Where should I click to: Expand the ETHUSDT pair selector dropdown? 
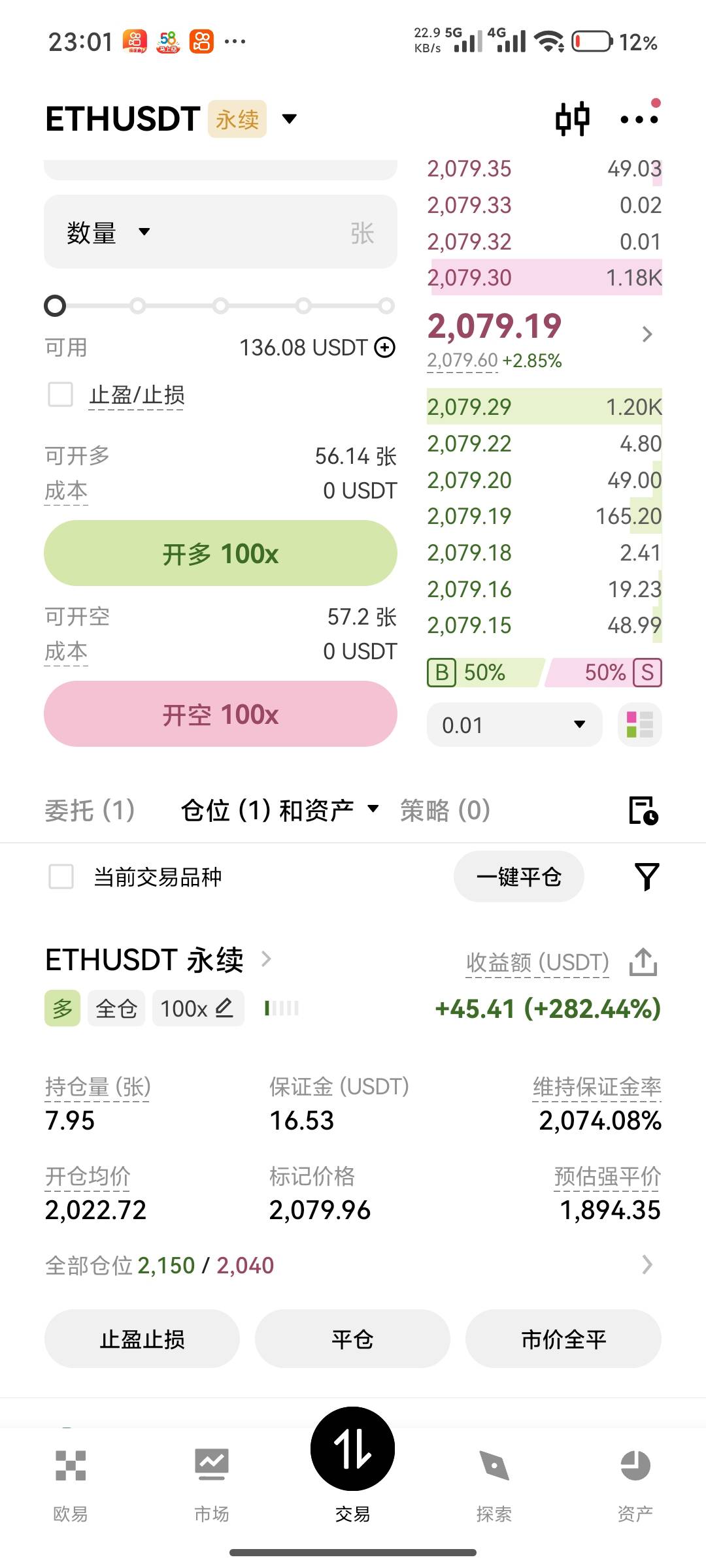pos(289,119)
